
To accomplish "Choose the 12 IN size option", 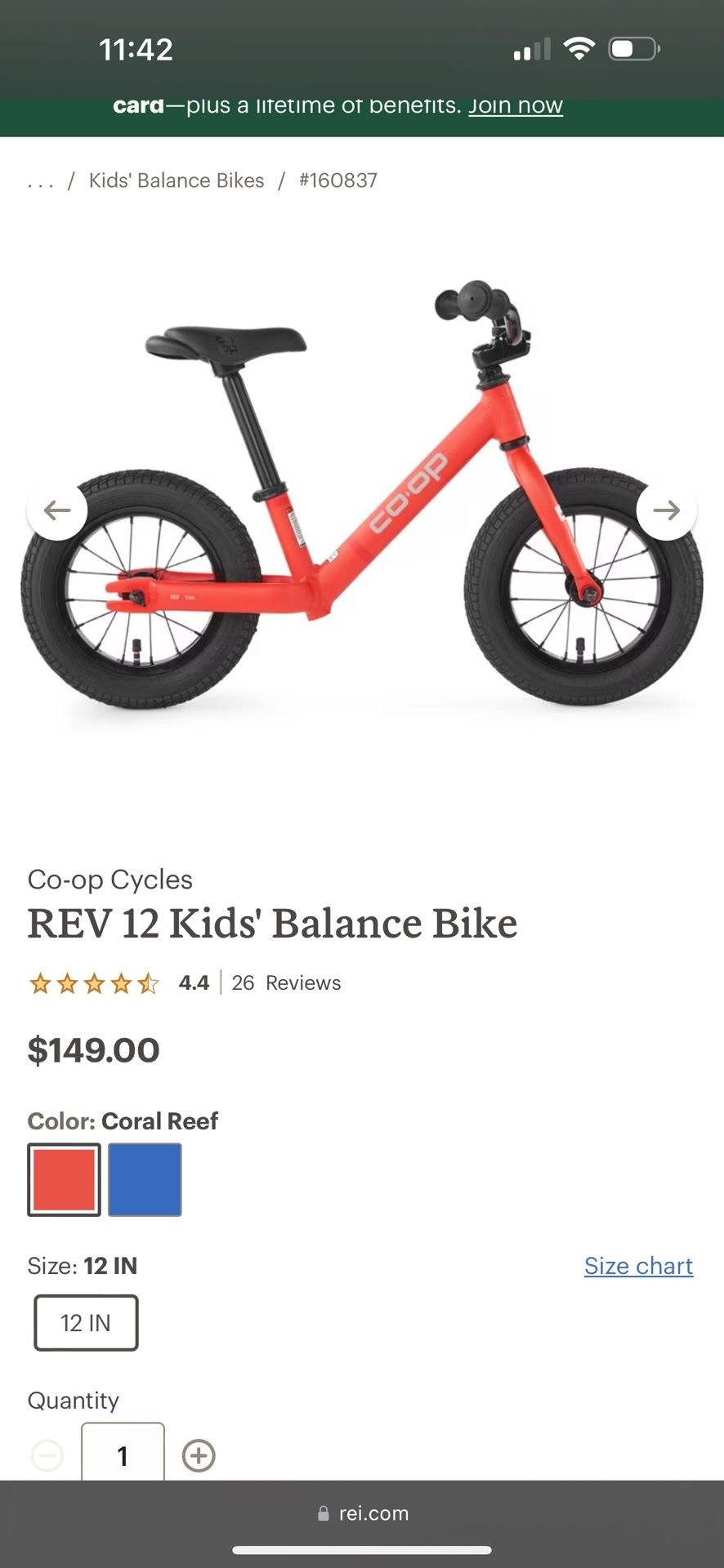I will pos(86,1322).
